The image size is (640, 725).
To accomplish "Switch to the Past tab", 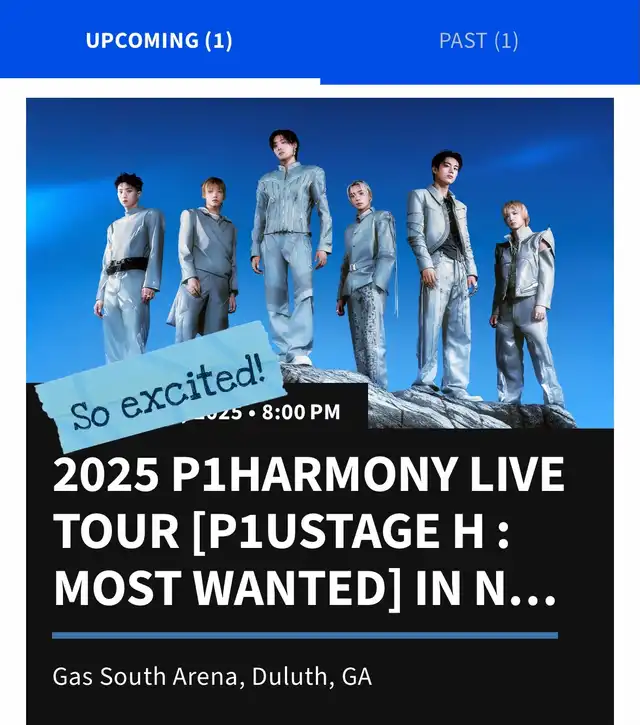I will click(x=478, y=41).
